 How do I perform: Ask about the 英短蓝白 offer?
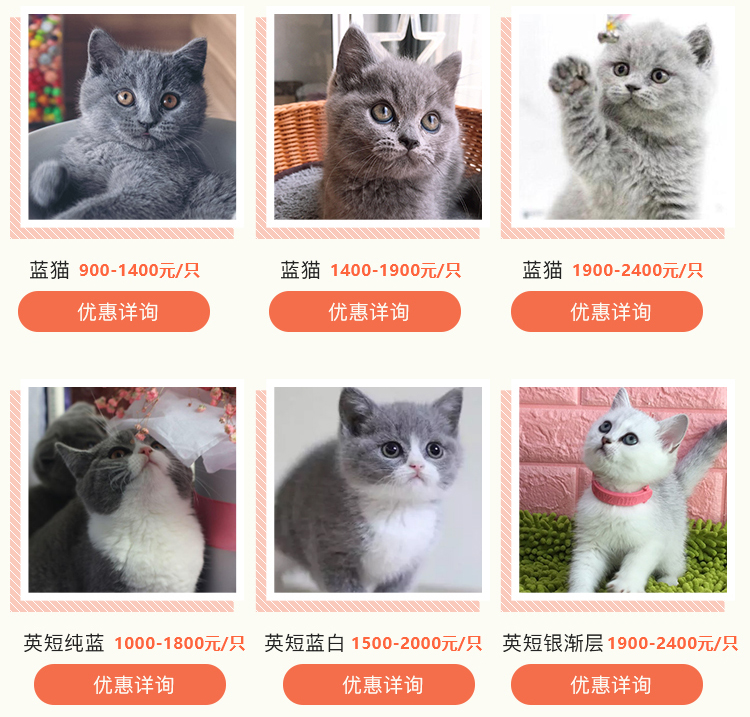(379, 685)
